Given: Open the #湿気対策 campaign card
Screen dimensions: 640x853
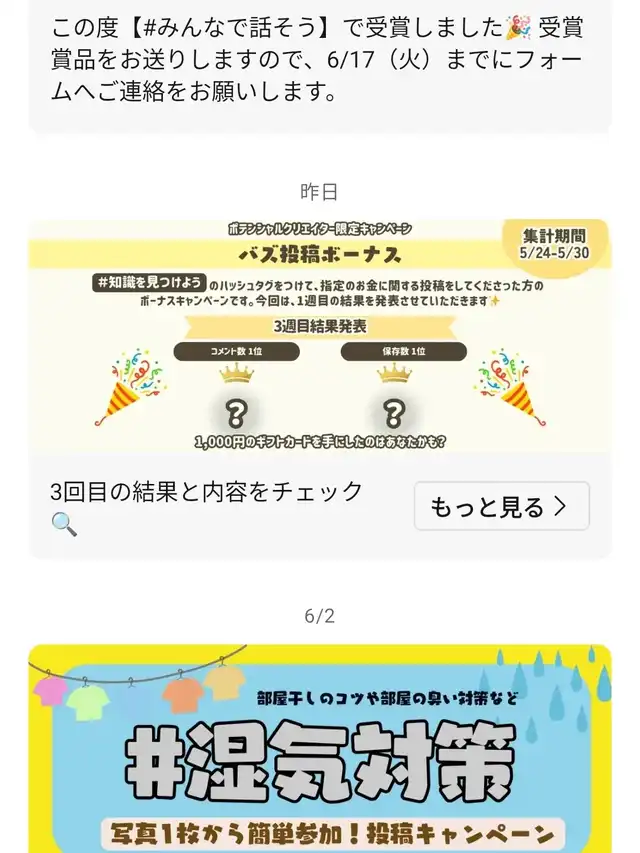Looking at the screenshot, I should click(320, 749).
